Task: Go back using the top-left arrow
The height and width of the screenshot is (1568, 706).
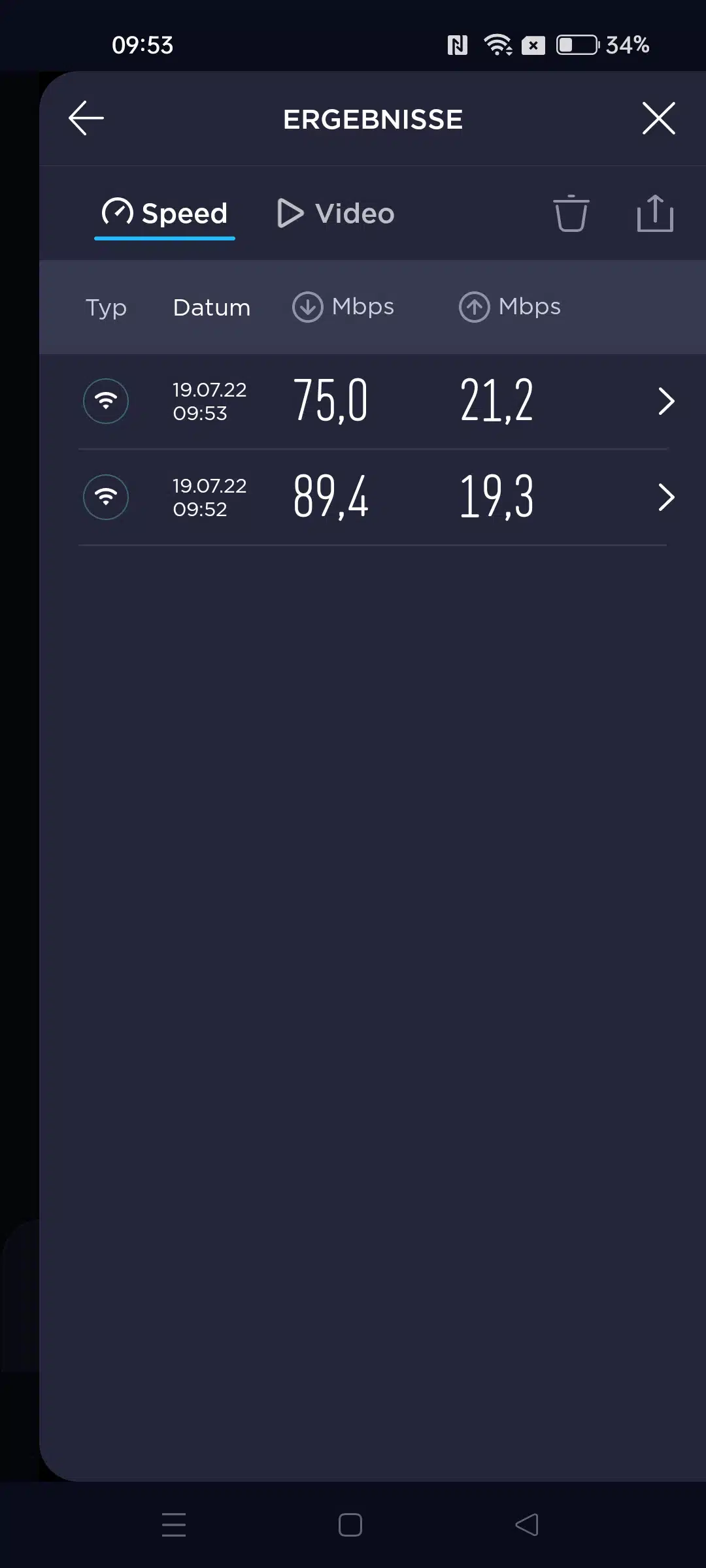Action: 86,118
